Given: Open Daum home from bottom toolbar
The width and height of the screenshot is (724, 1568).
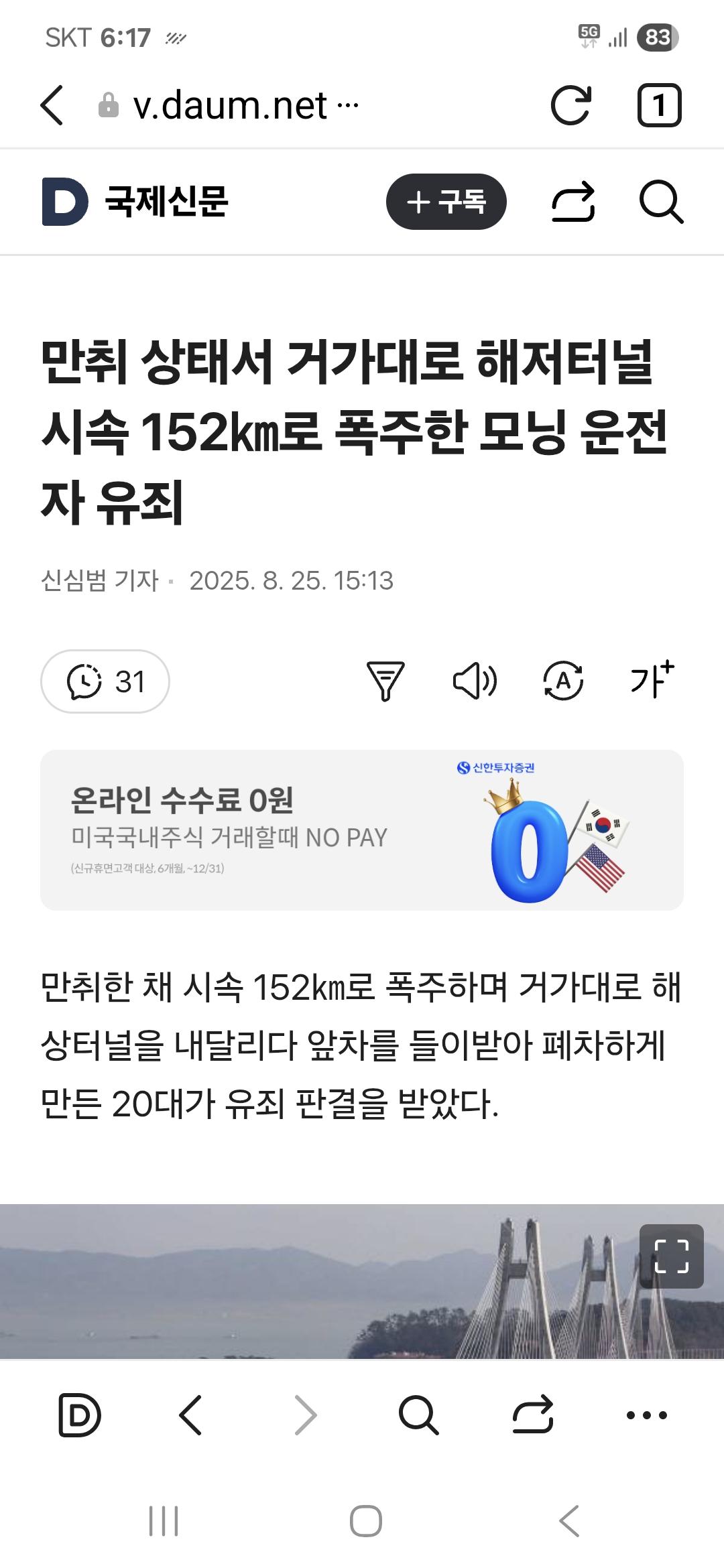Looking at the screenshot, I should (x=80, y=1415).
